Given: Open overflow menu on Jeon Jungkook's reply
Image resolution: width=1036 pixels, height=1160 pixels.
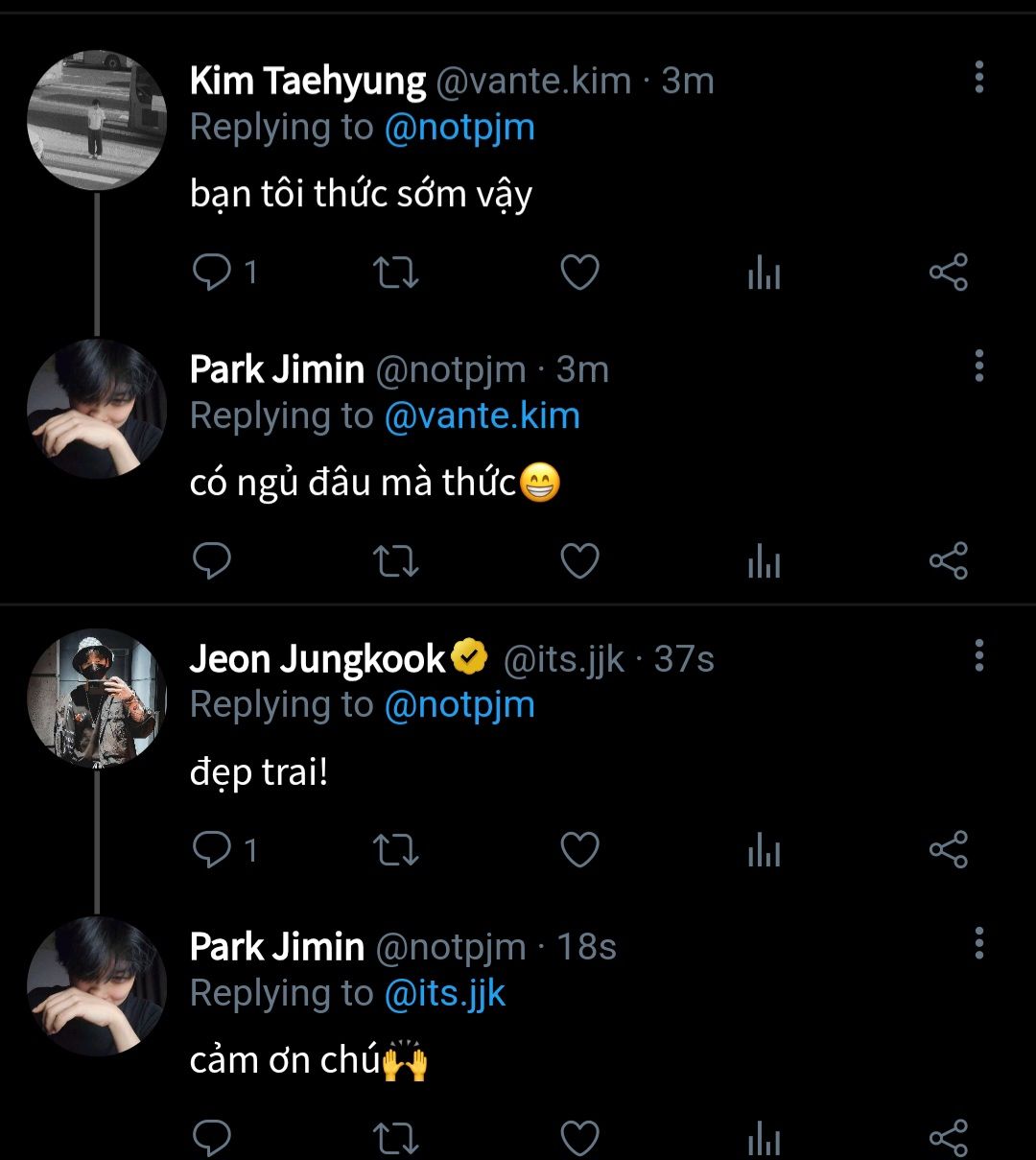Looking at the screenshot, I should [978, 654].
